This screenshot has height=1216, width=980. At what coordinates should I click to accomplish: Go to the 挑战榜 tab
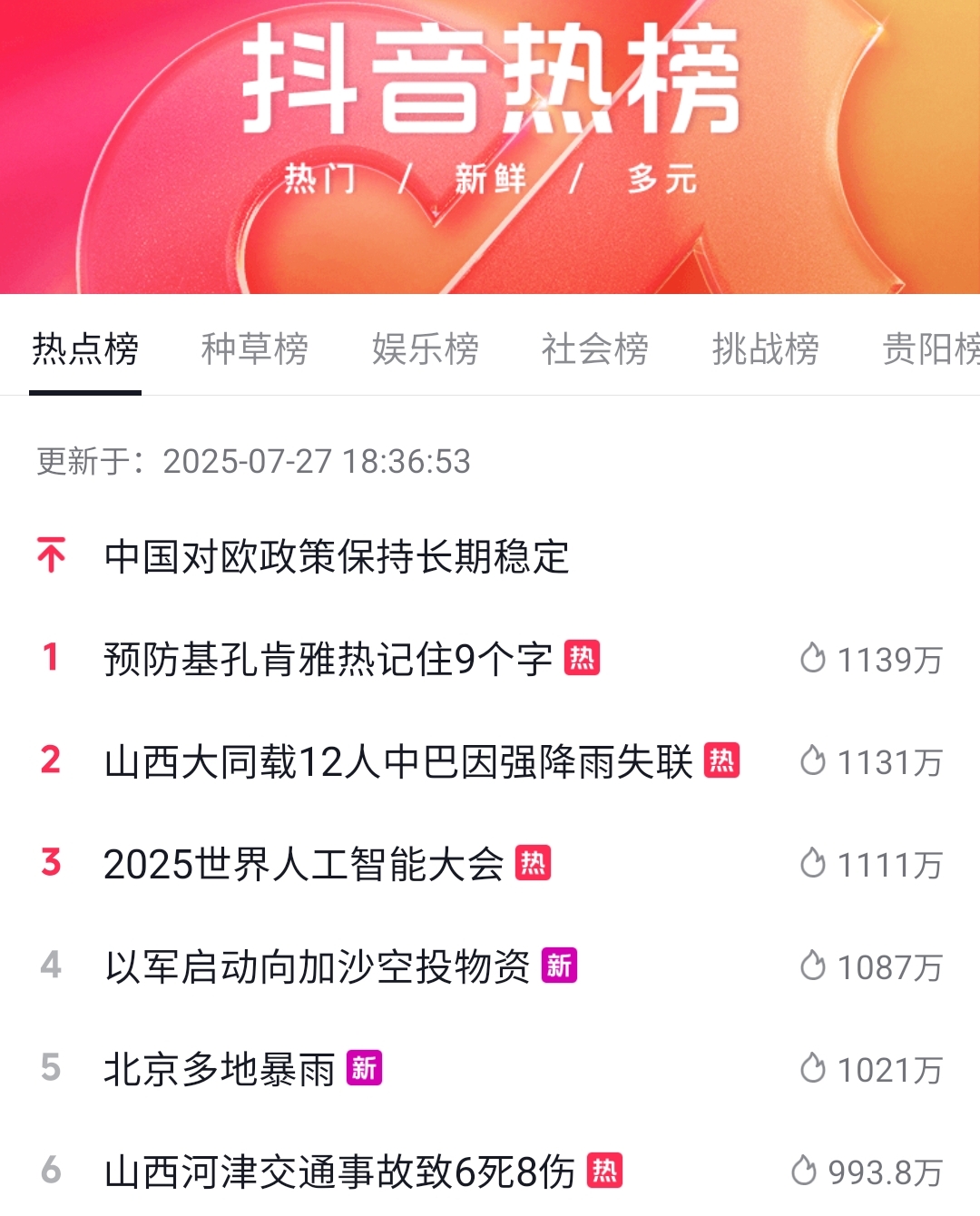(765, 349)
